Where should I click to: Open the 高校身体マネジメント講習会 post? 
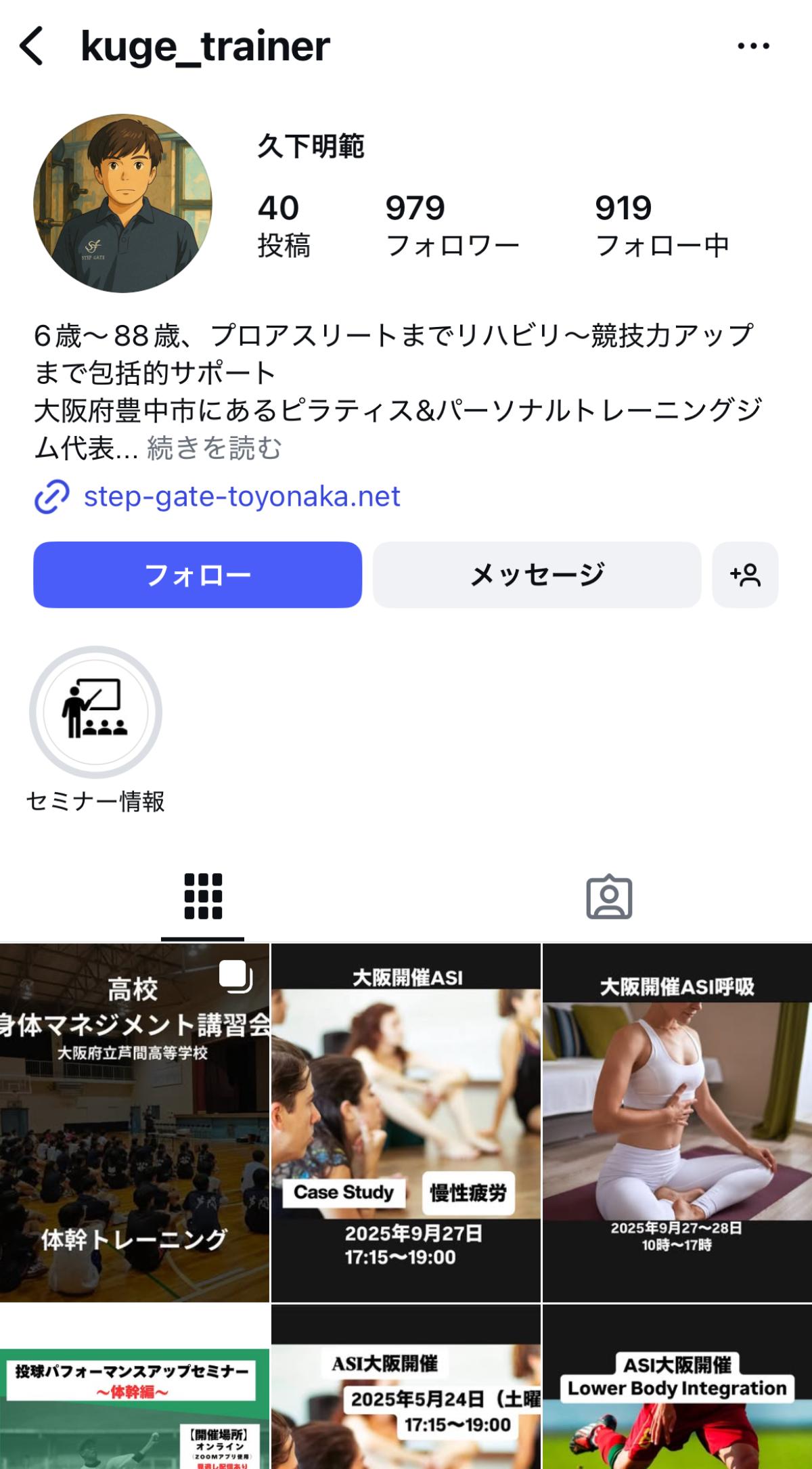click(135, 1123)
